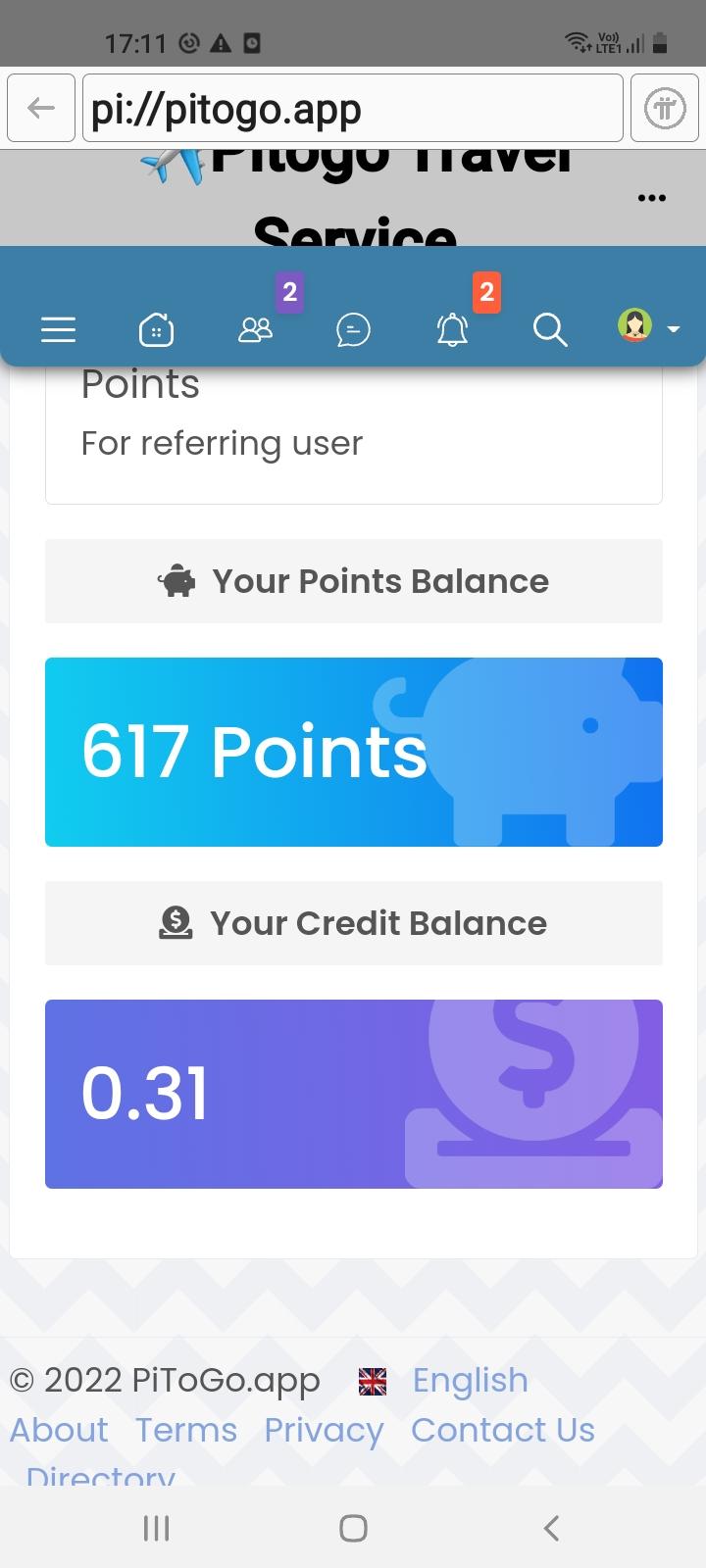706x1568 pixels.
Task: Open the notifications bell
Action: 452,330
